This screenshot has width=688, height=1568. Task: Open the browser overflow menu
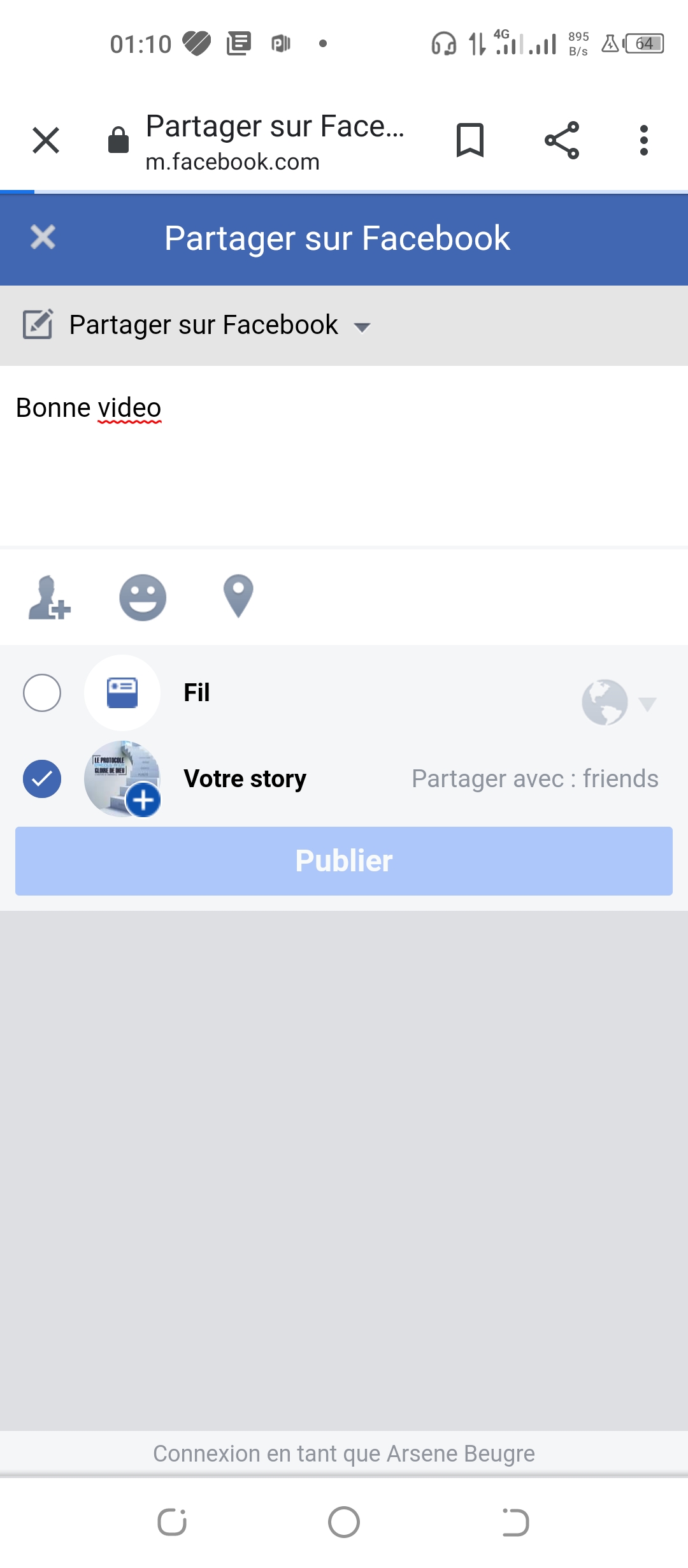[644, 140]
